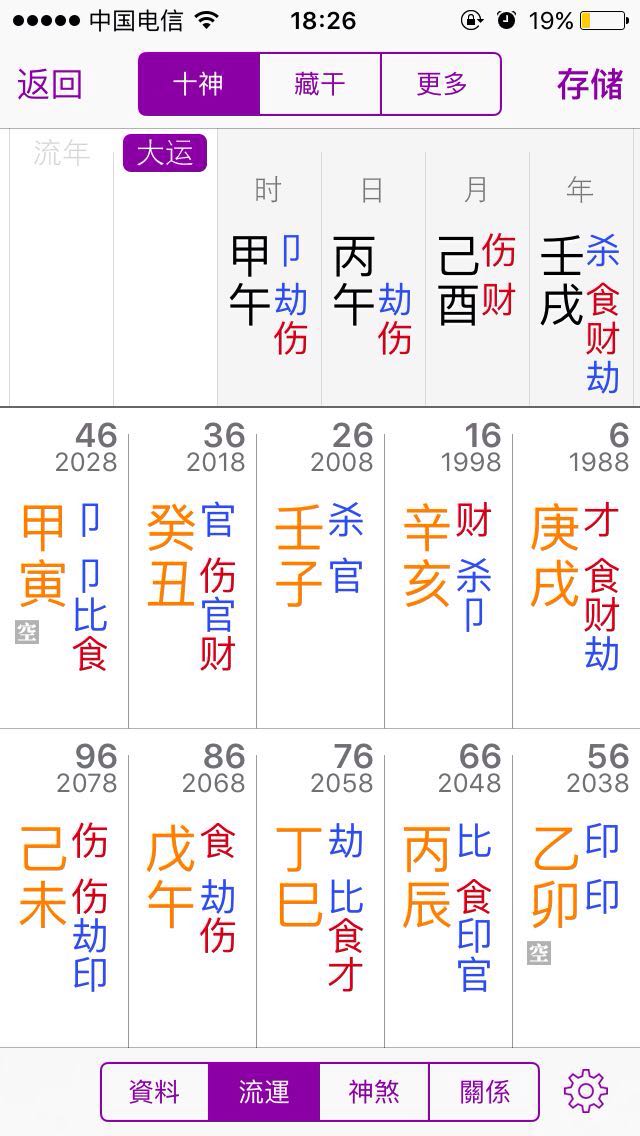Tap 返回 to go back

[x=49, y=85]
